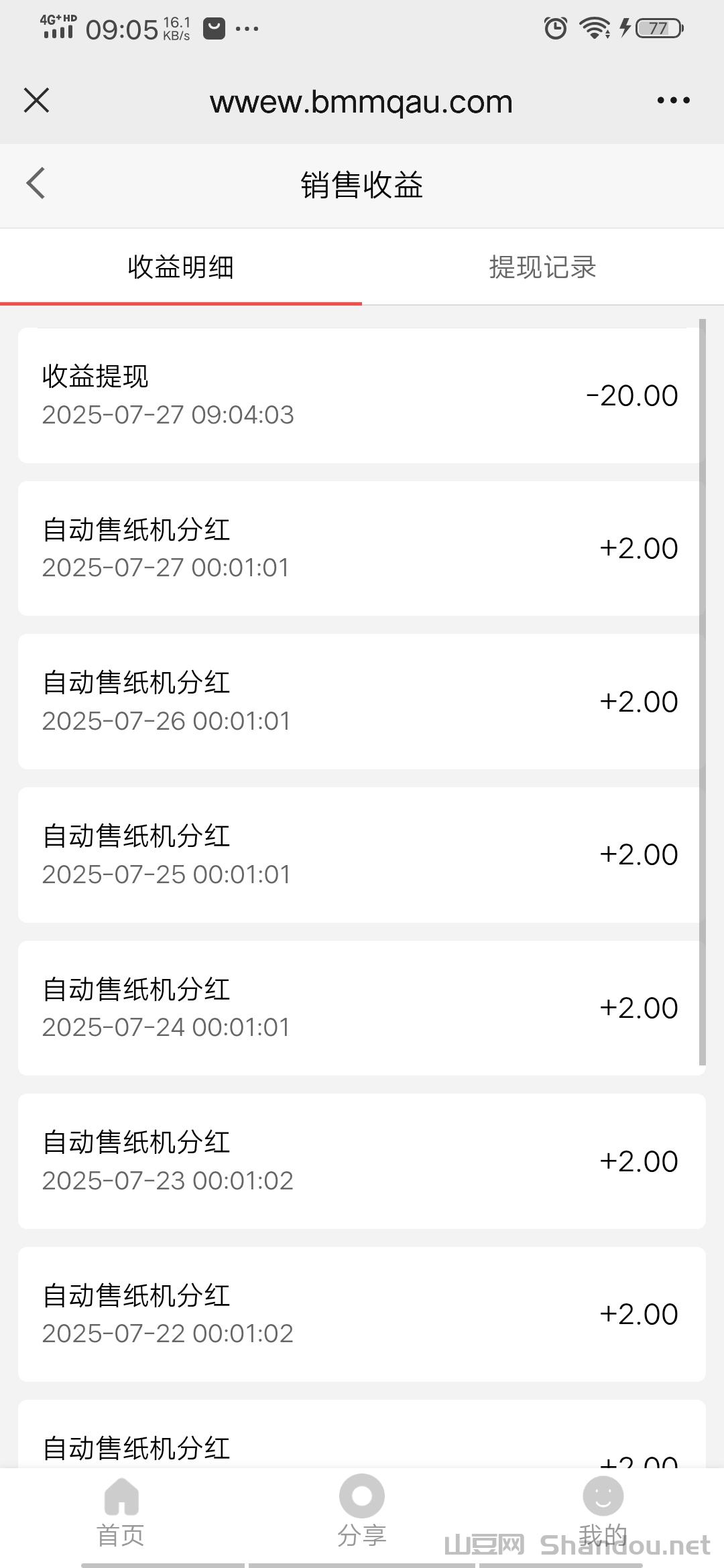Screen dimensions: 724x1568
Task: Switch to the 提现记录 tab
Action: (542, 267)
